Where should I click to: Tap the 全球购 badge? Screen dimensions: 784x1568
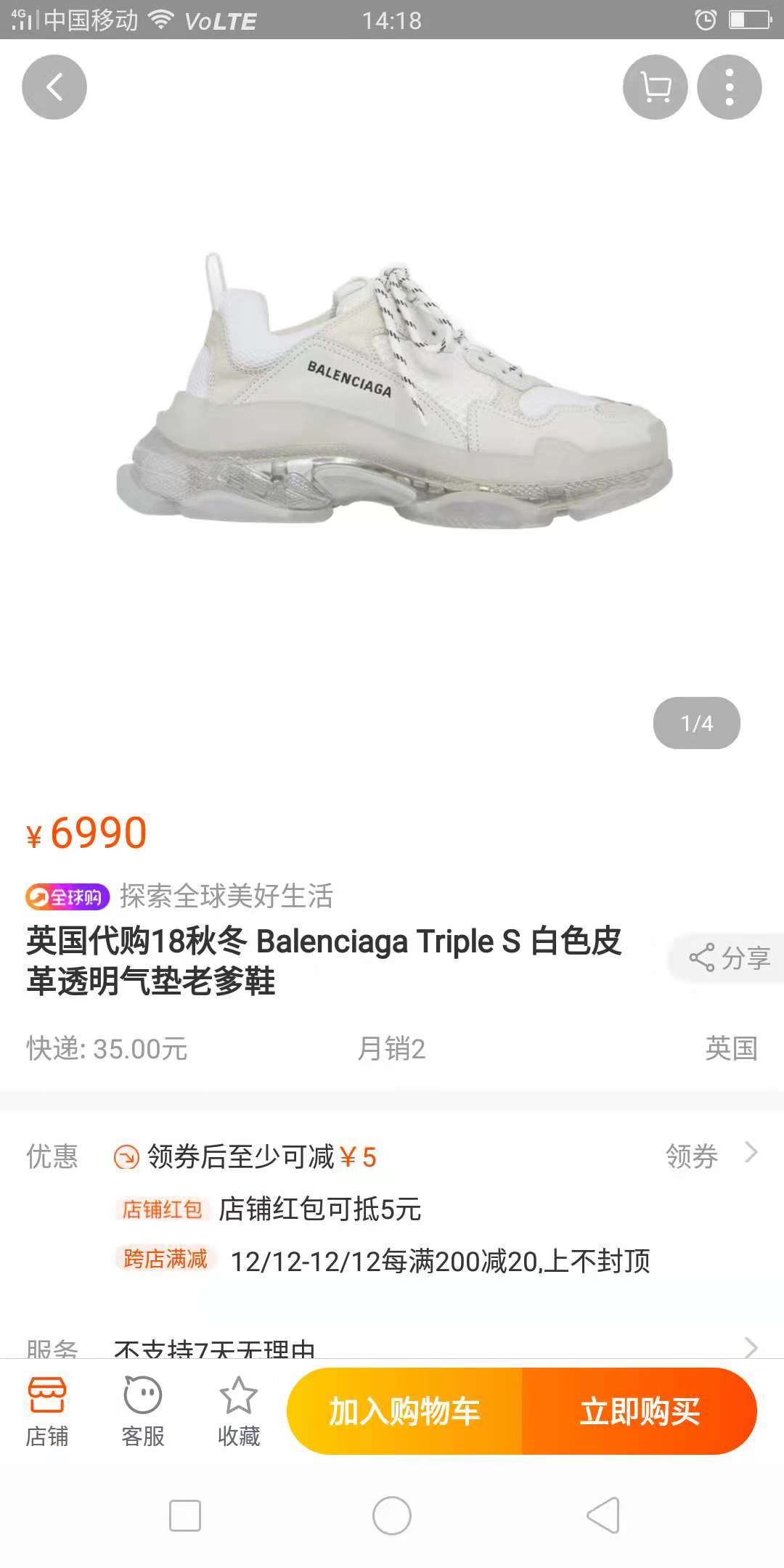click(x=65, y=898)
